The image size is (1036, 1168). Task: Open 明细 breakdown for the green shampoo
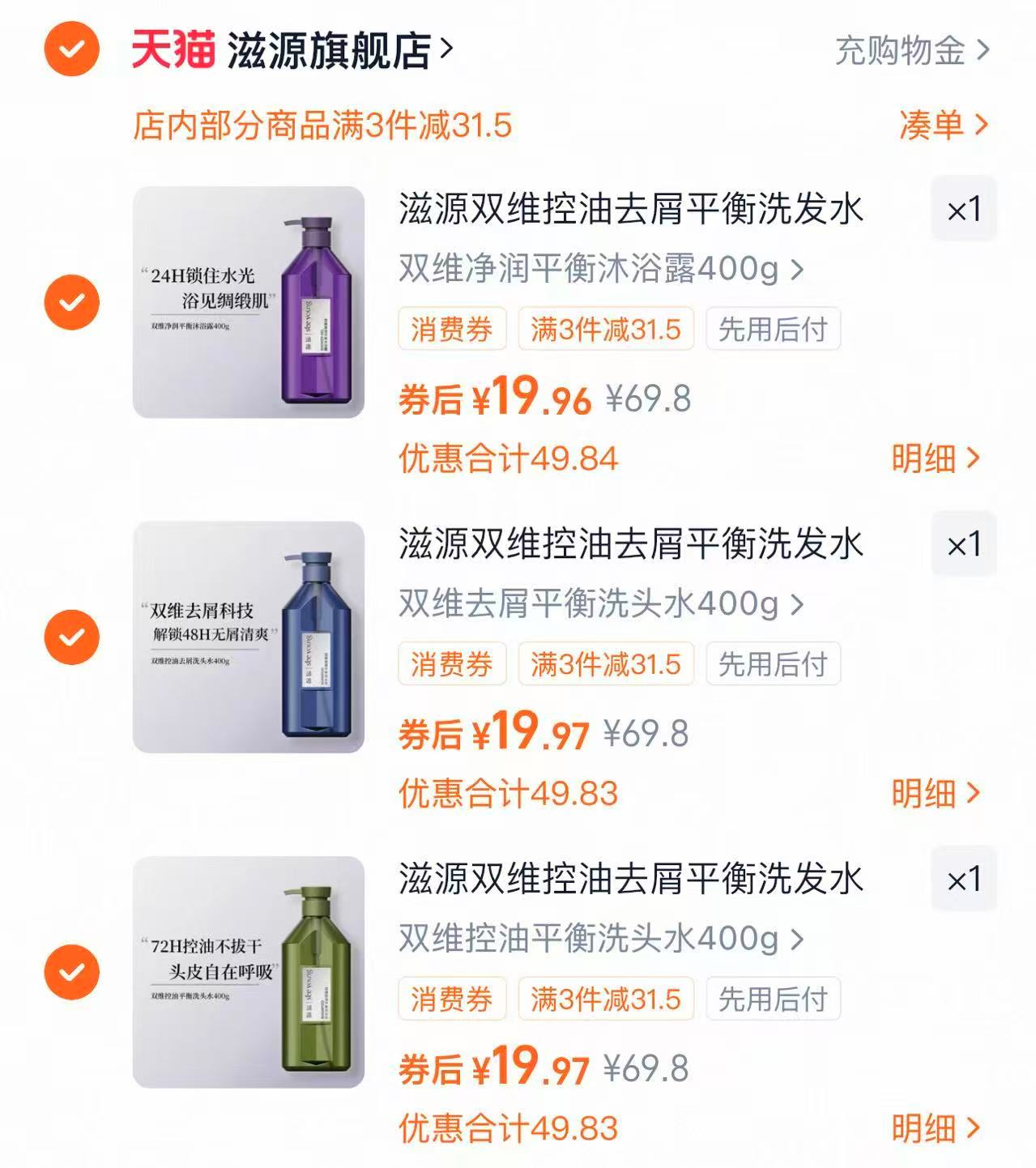tap(935, 1127)
